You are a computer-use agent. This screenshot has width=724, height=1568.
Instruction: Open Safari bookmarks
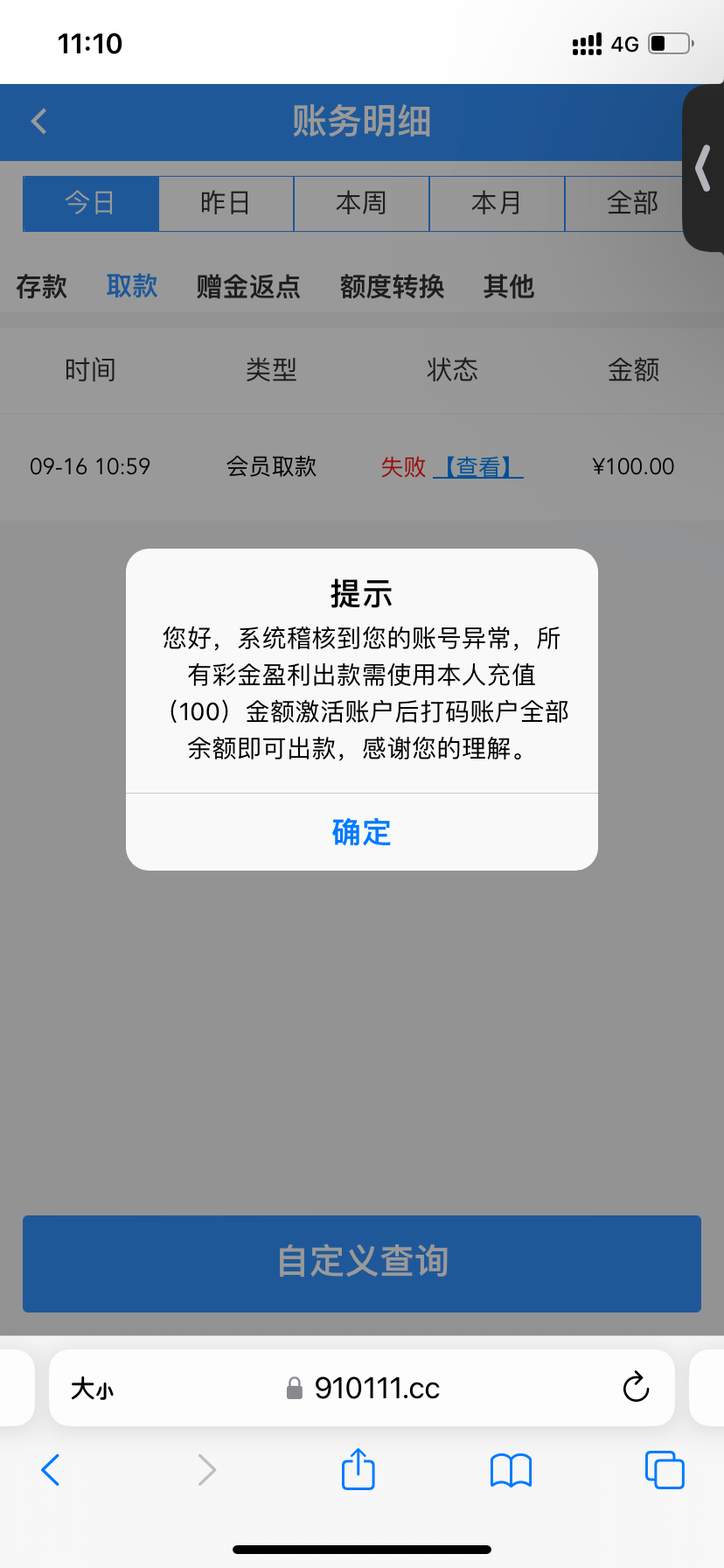(x=511, y=1470)
